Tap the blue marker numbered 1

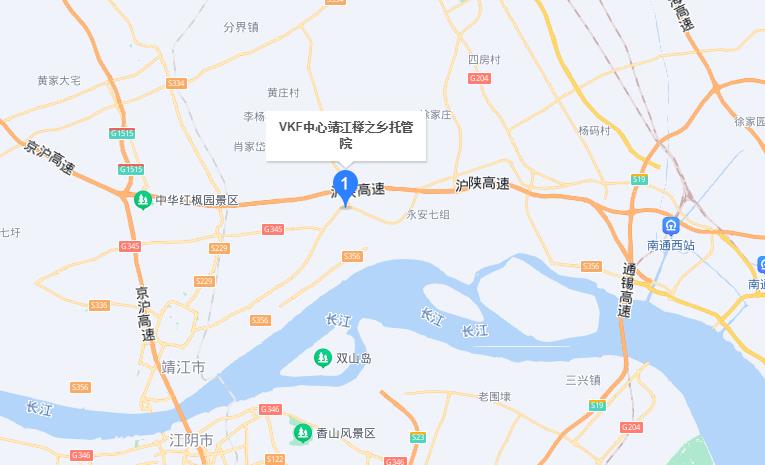click(344, 185)
